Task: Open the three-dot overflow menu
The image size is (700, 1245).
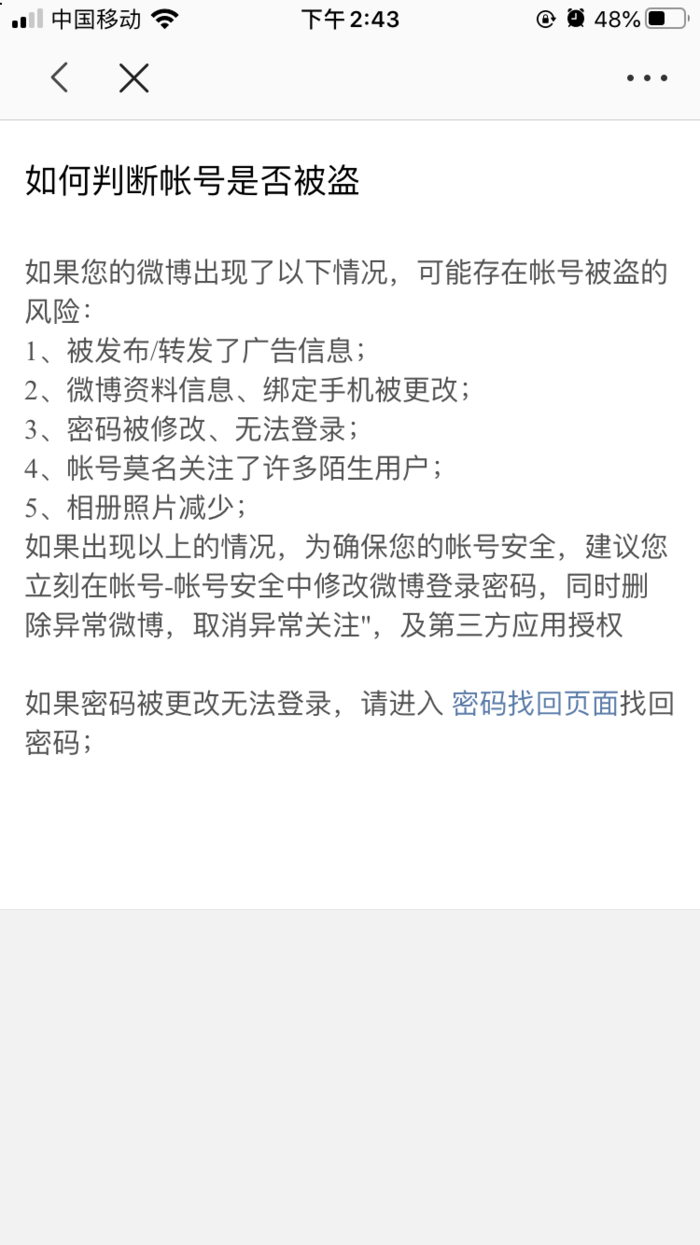Action: point(647,78)
